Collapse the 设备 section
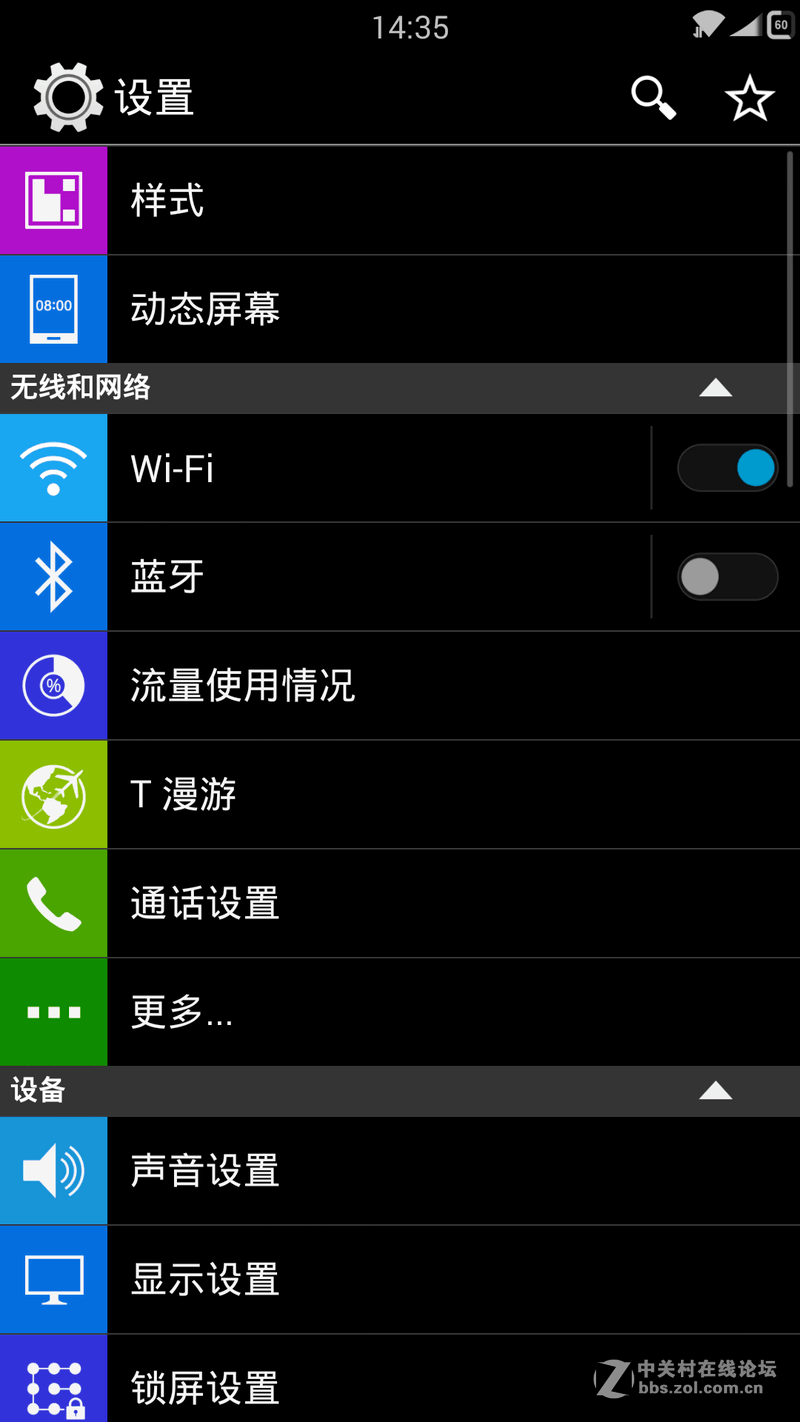800x1422 pixels. pos(715,1091)
